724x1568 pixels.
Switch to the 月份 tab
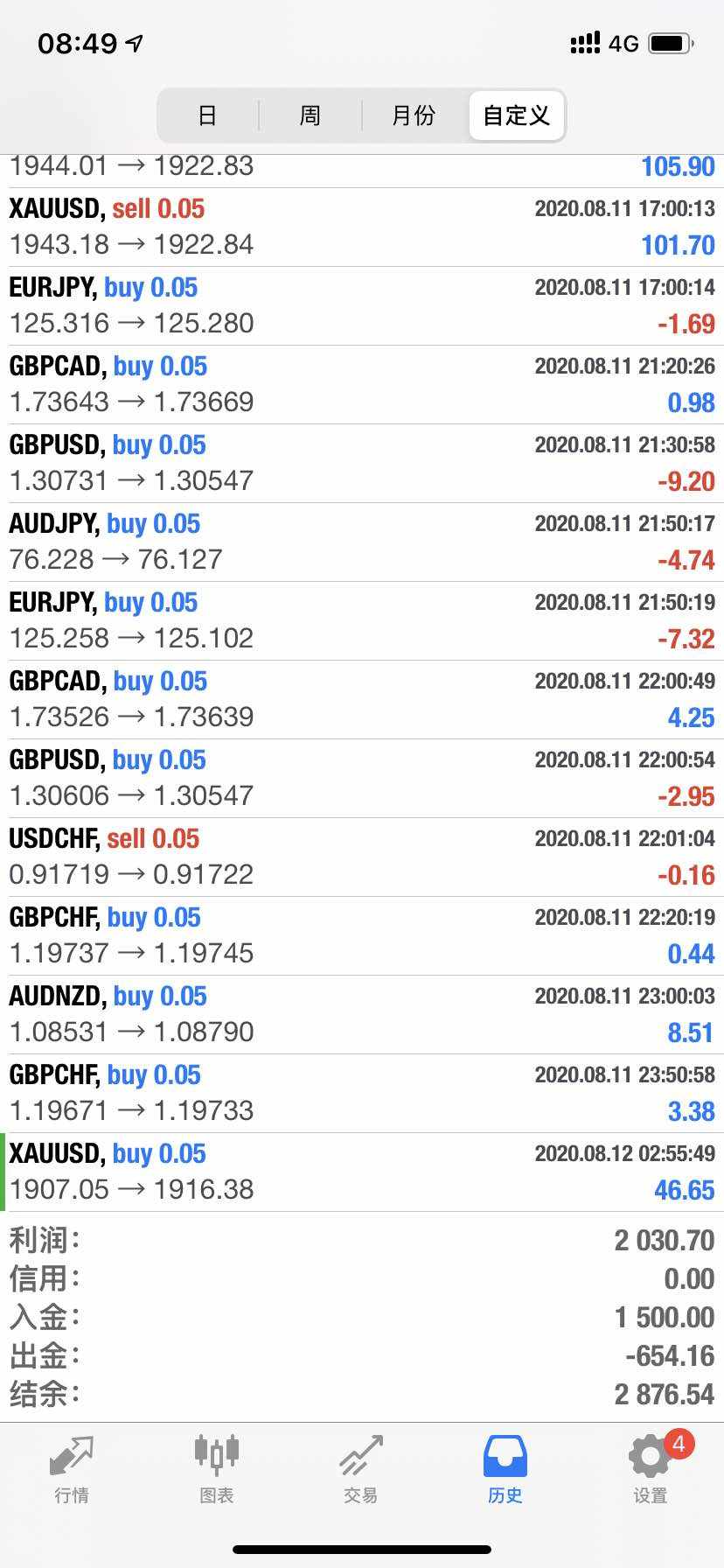coord(414,115)
